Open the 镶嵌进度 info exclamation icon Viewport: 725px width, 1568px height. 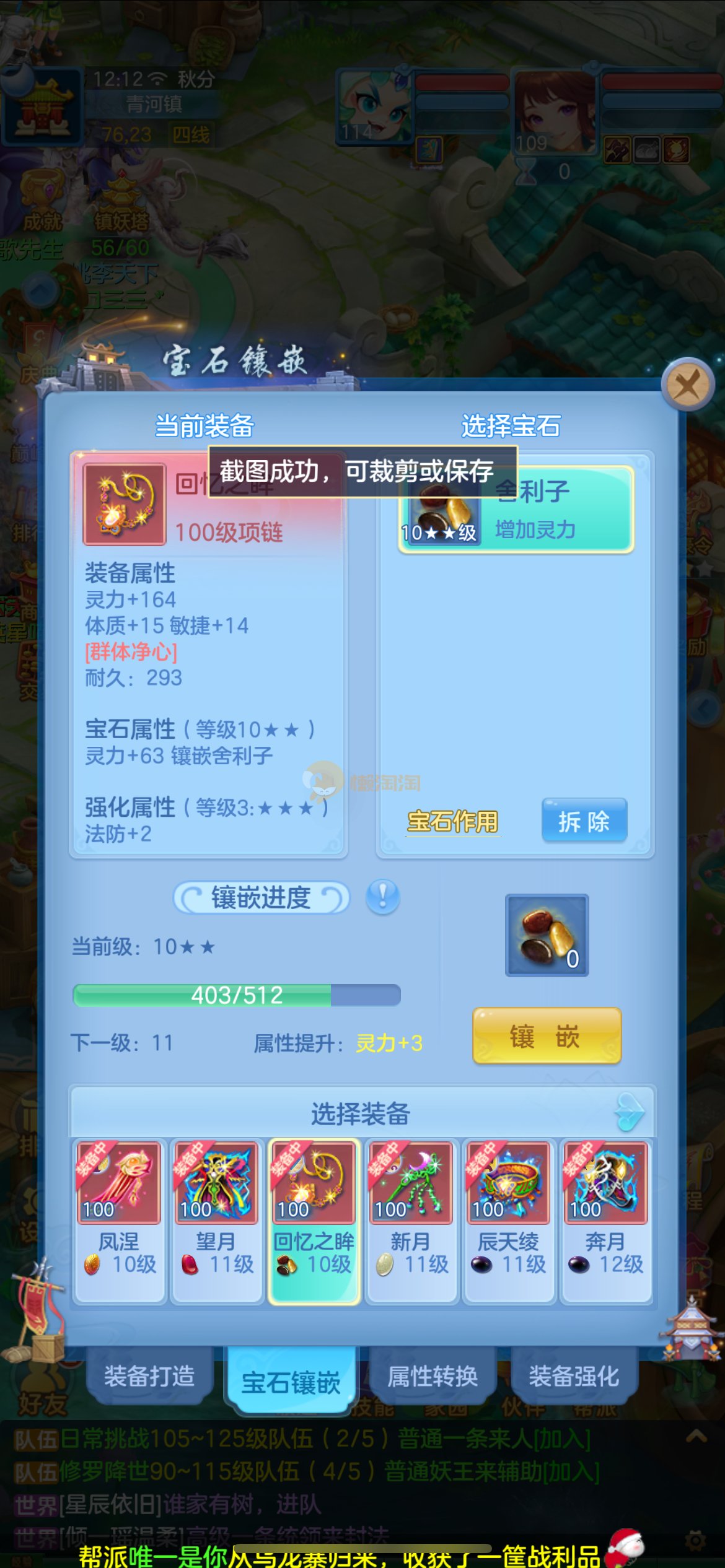coord(382,897)
